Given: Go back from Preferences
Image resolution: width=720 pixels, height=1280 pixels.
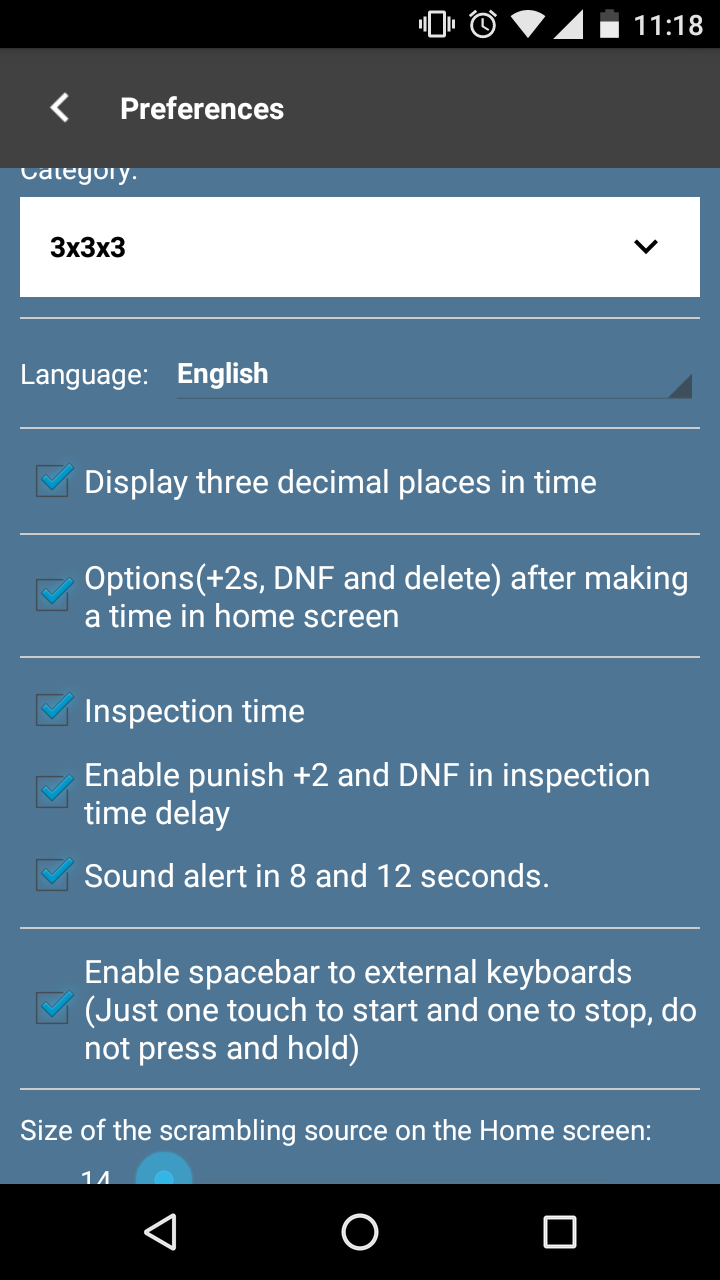Looking at the screenshot, I should 60,108.
